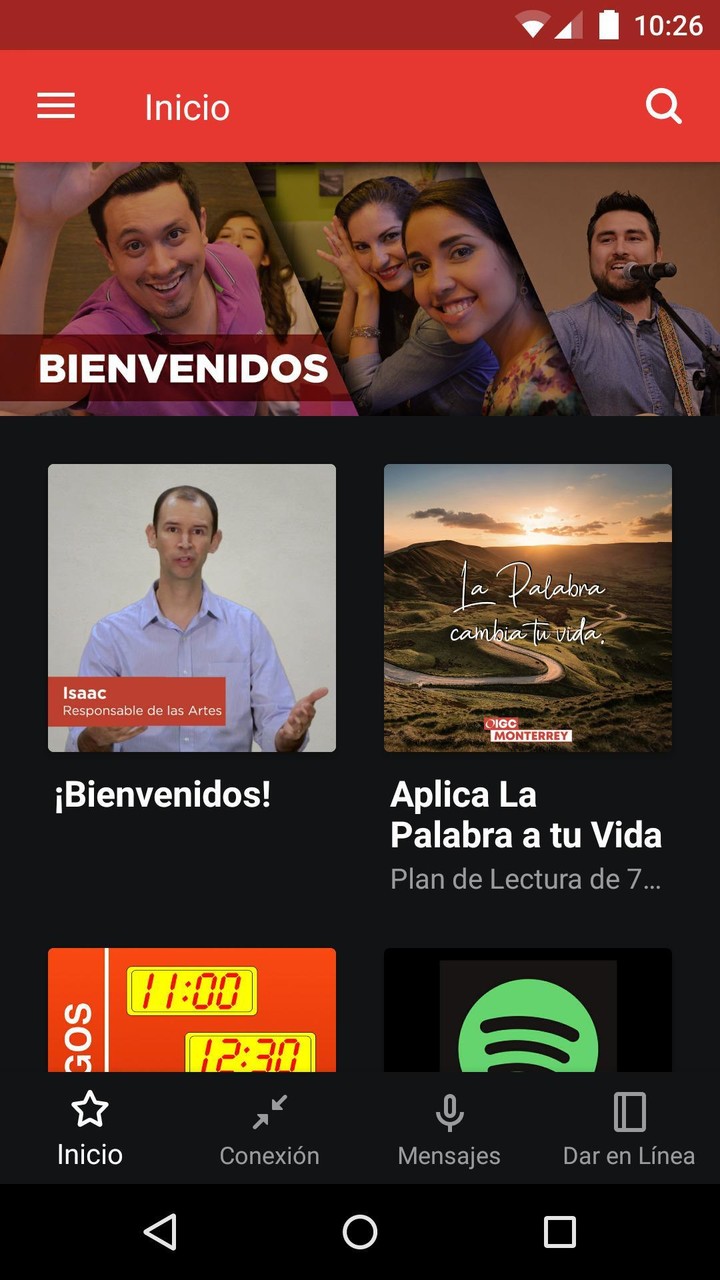Open the Spotify logo card

528,1010
